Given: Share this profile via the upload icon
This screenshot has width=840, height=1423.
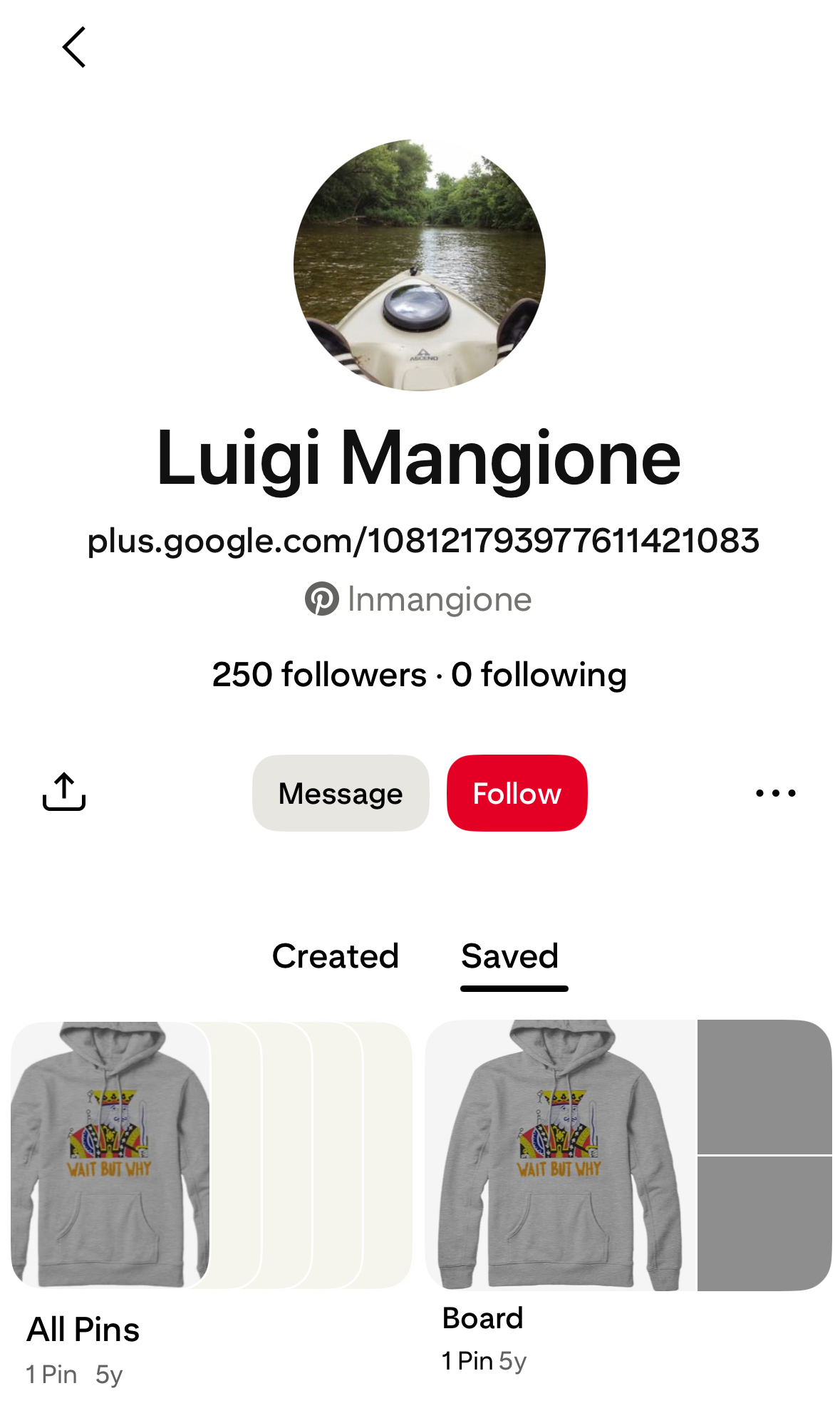Looking at the screenshot, I should click(64, 792).
